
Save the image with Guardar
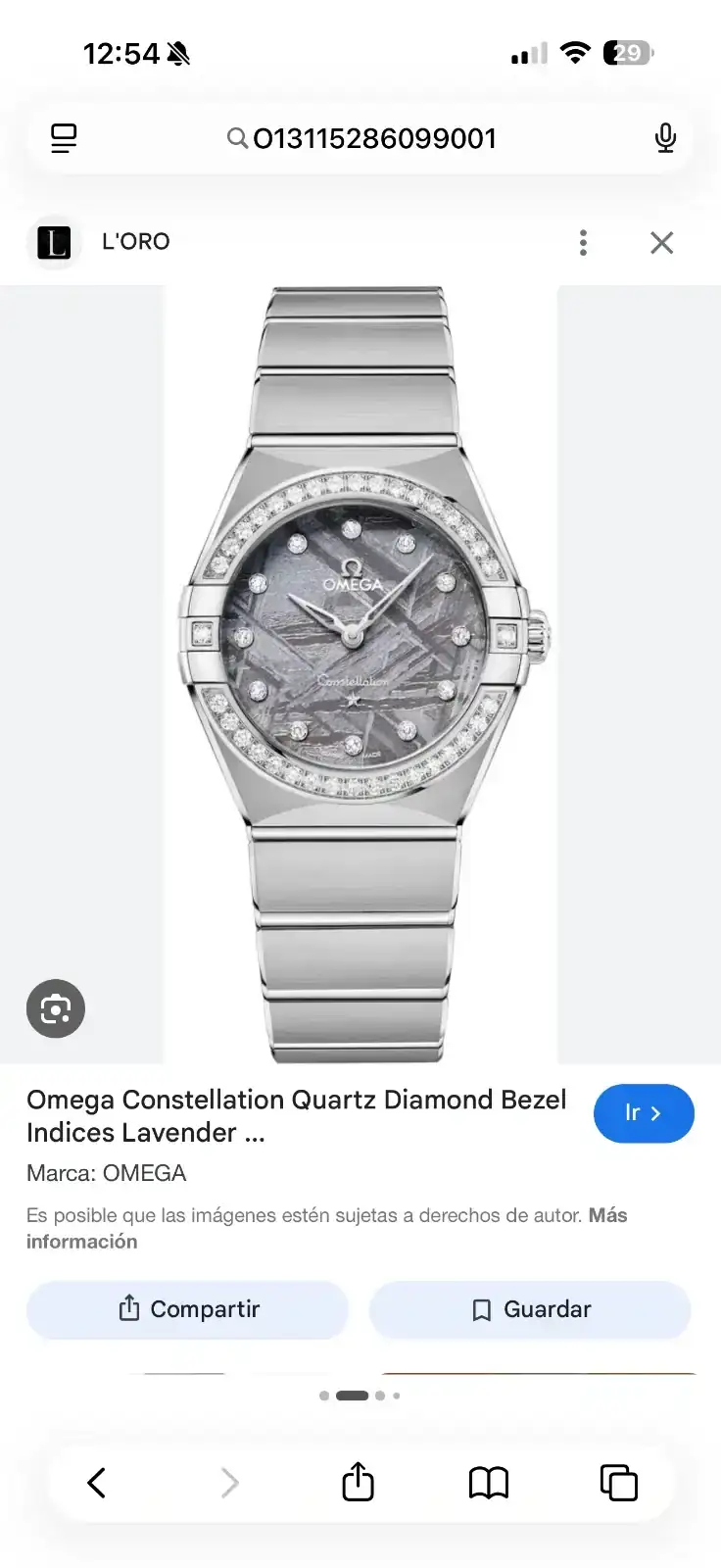[530, 1309]
